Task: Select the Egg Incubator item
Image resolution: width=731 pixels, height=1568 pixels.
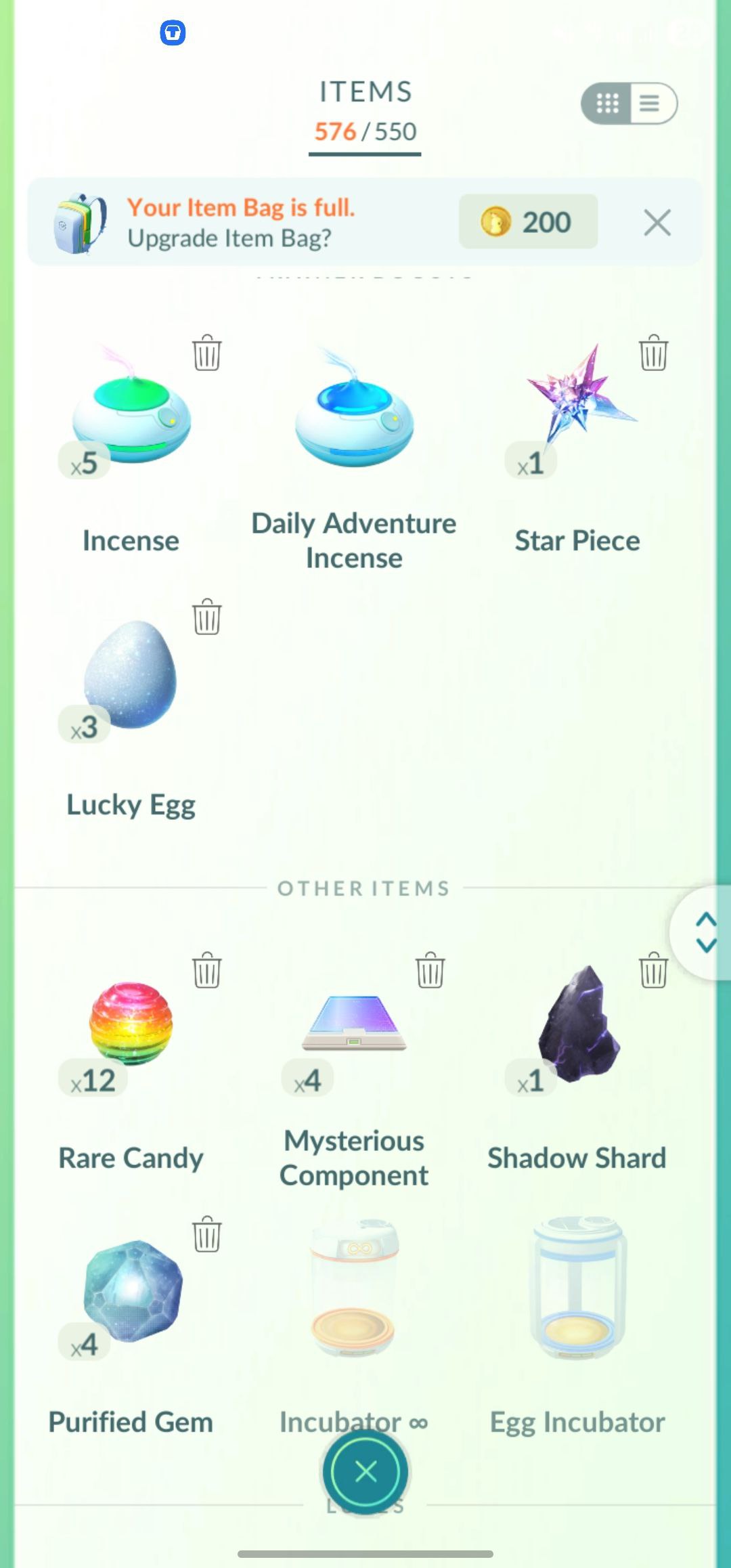Action: [577, 1290]
